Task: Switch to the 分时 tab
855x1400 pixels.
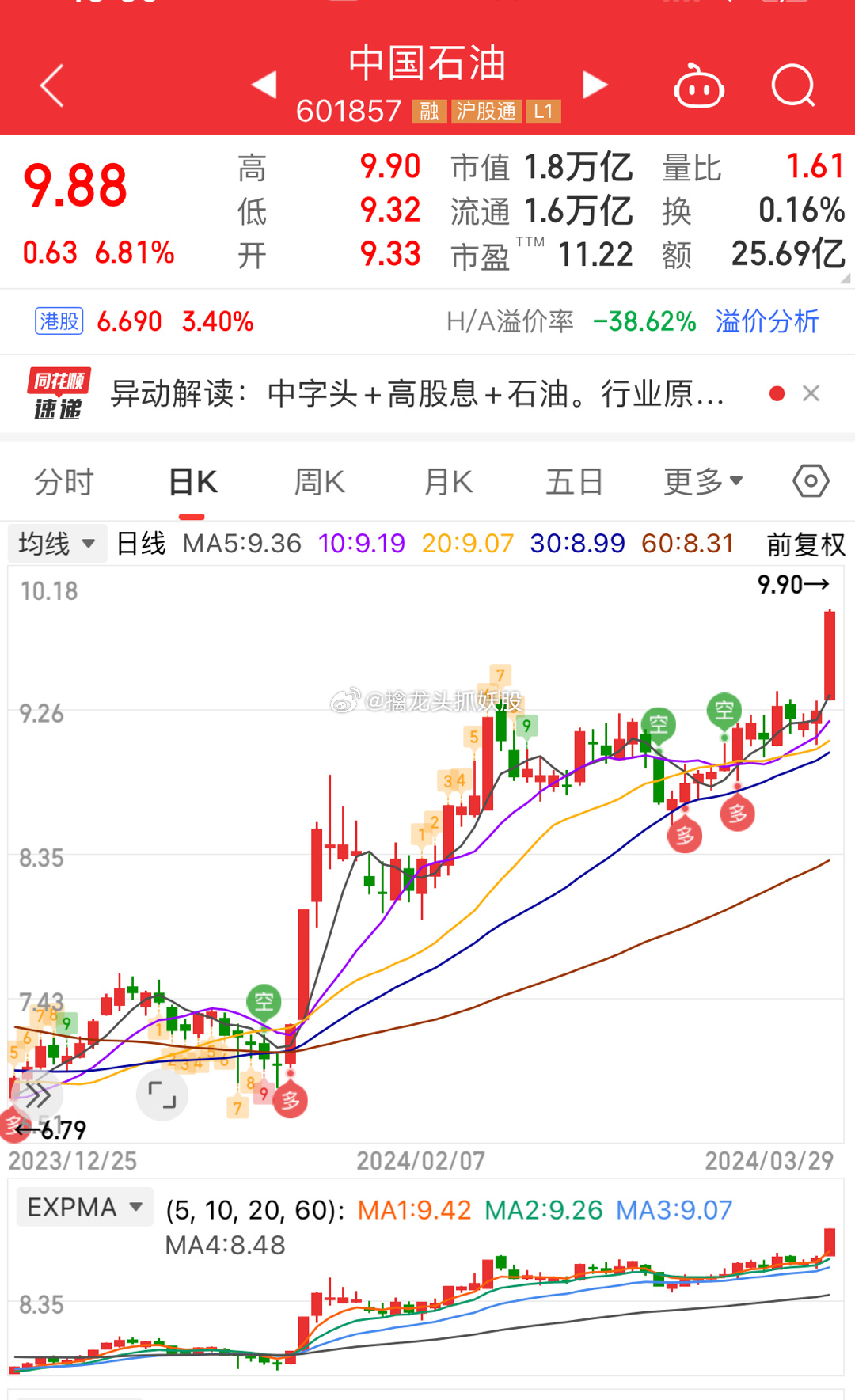Action: point(64,481)
